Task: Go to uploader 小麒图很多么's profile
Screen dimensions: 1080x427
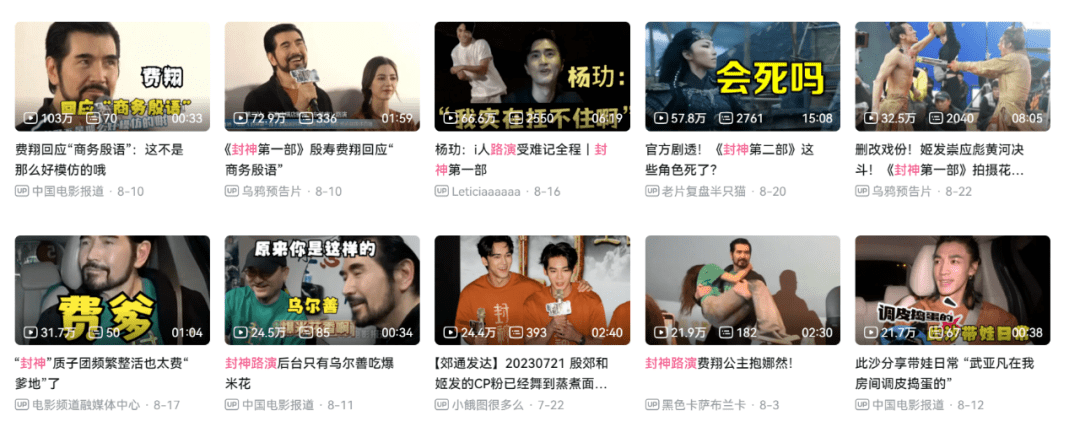Action: pos(488,405)
